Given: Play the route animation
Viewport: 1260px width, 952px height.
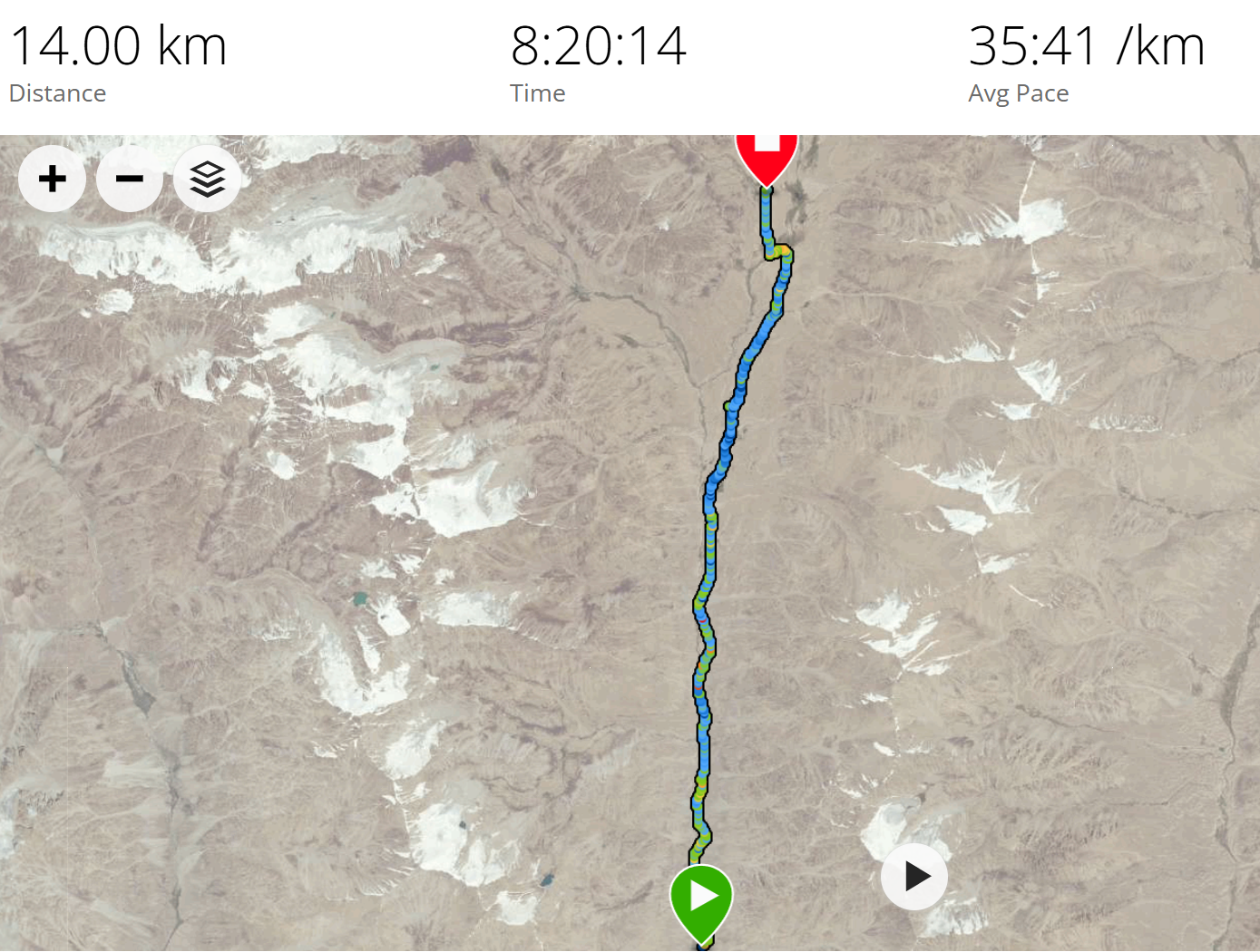Looking at the screenshot, I should coord(914,877).
